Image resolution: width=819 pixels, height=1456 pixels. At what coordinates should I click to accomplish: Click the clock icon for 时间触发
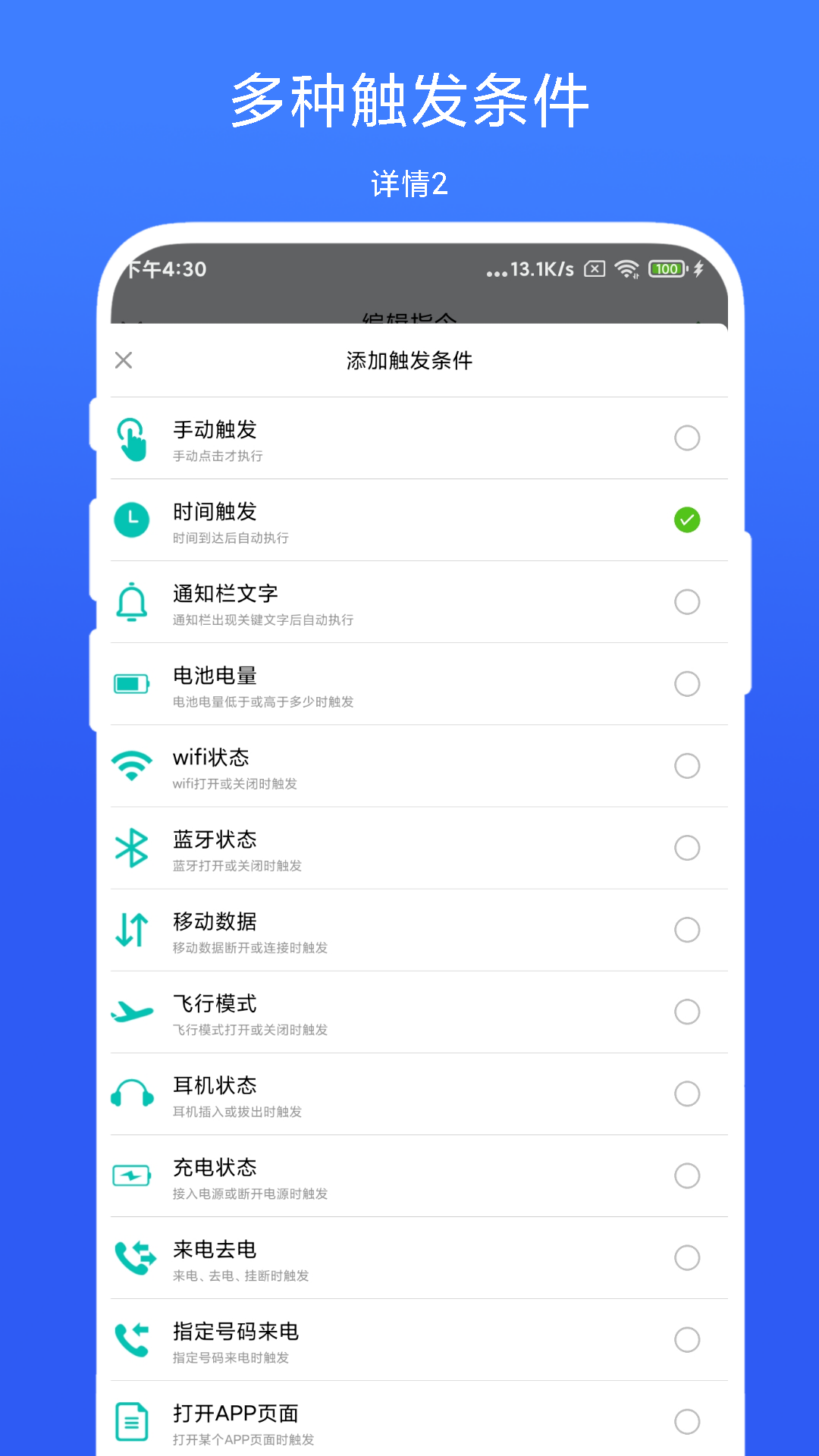[x=132, y=519]
